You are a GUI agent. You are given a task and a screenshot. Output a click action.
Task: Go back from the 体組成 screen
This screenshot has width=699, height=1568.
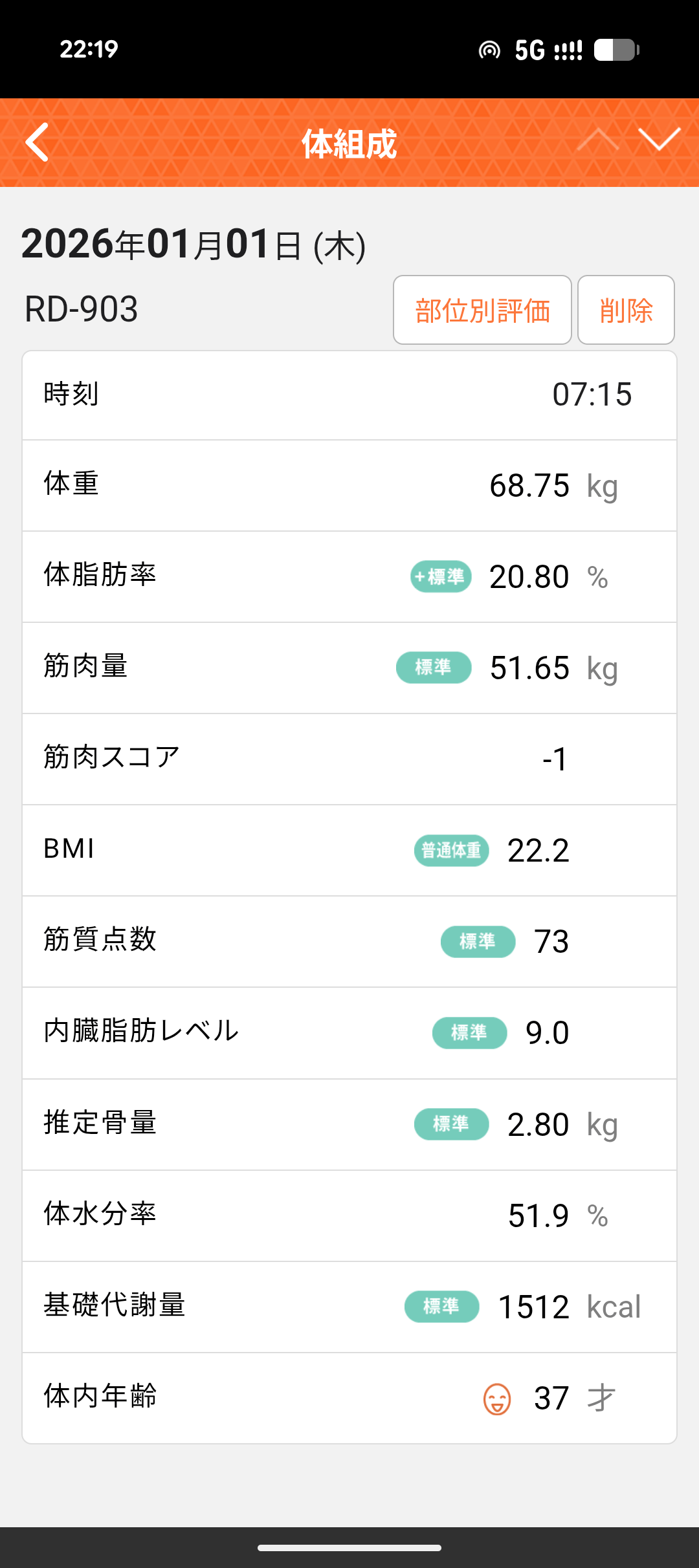[x=38, y=142]
